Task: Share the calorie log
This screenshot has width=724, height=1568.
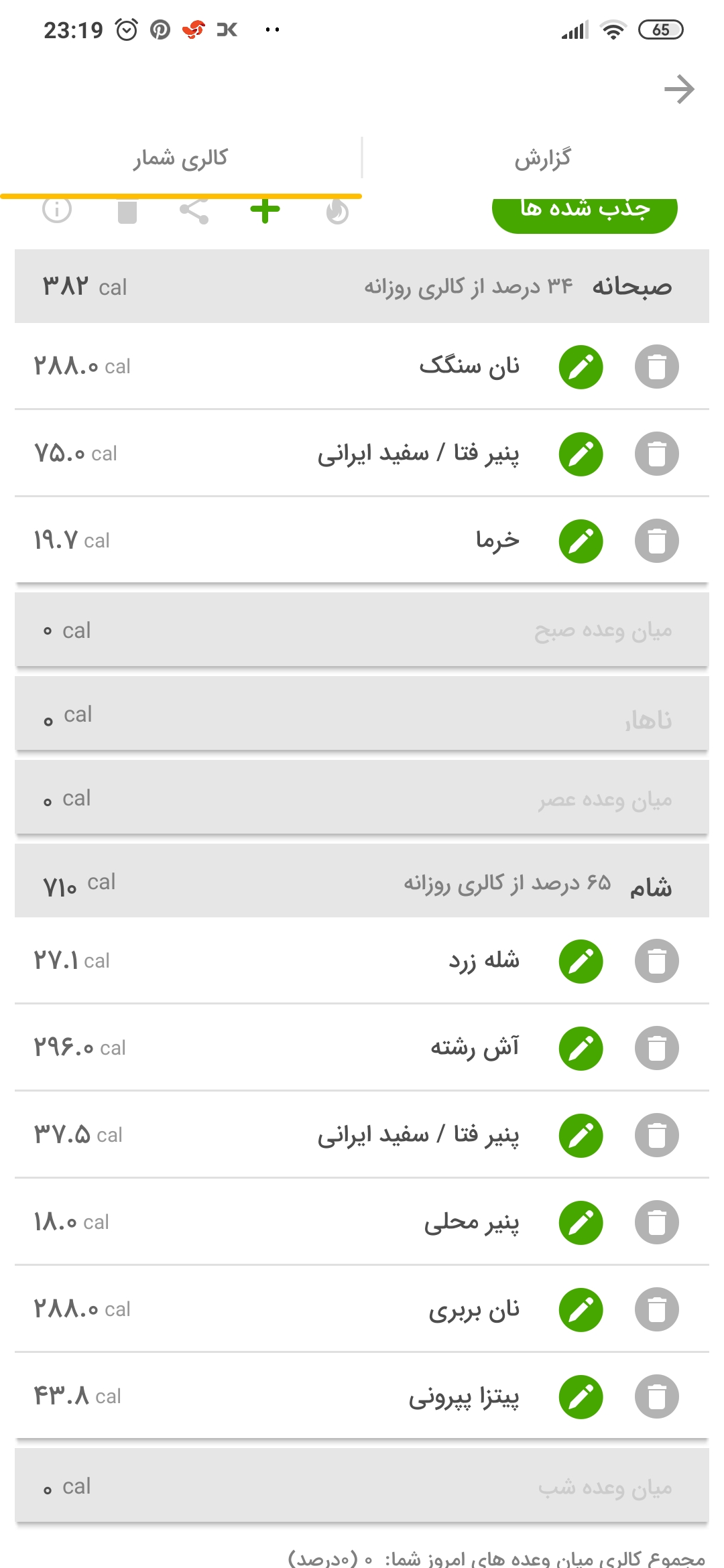Action: pyautogui.click(x=194, y=211)
